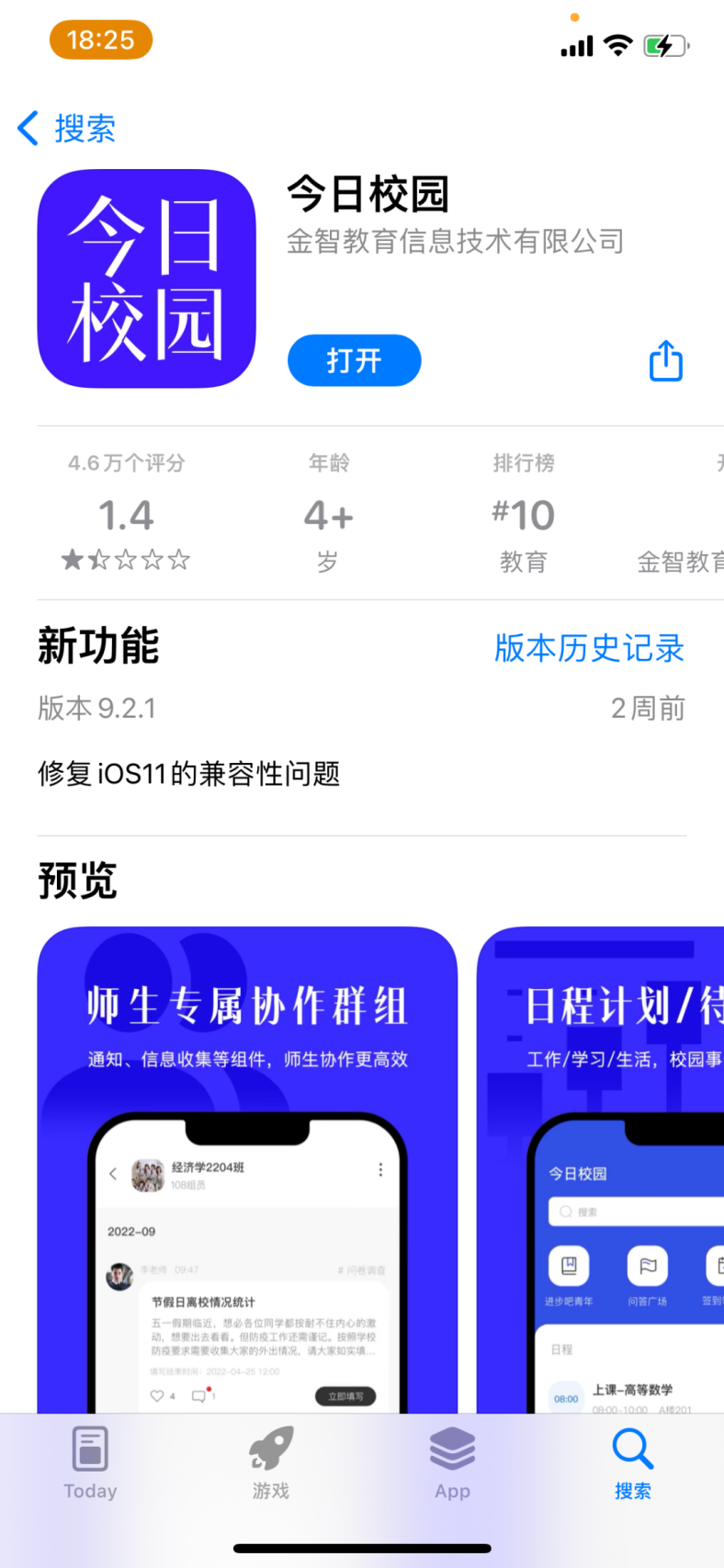Share the 今日校园 app
This screenshot has width=724, height=1568.
[665, 360]
